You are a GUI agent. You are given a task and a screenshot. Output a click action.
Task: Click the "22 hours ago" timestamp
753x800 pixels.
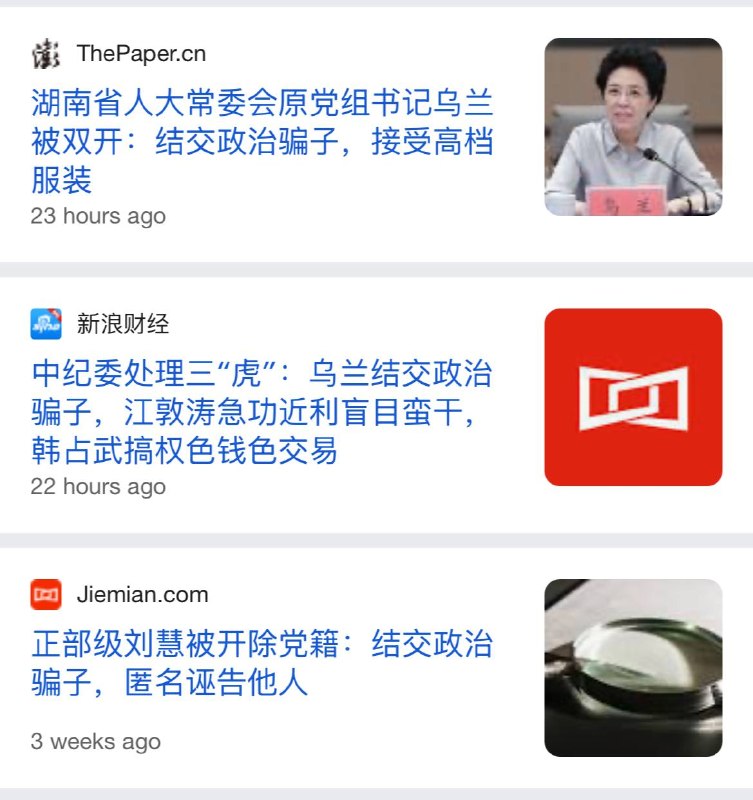pyautogui.click(x=98, y=487)
